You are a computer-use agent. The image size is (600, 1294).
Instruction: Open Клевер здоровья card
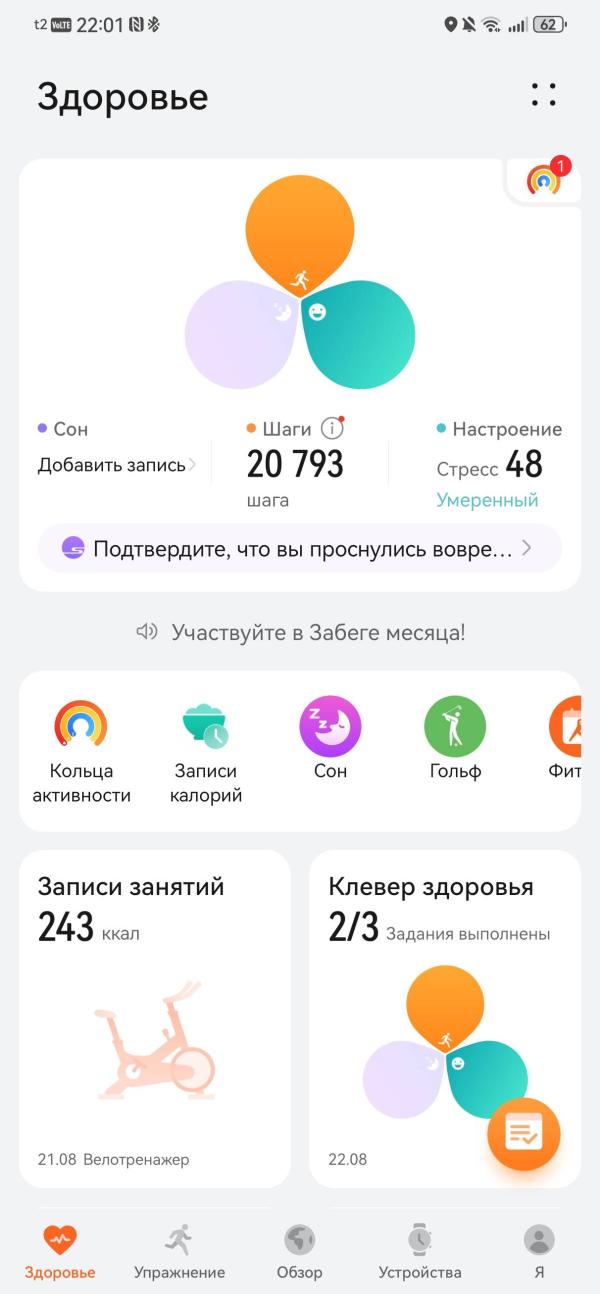tap(445, 1019)
